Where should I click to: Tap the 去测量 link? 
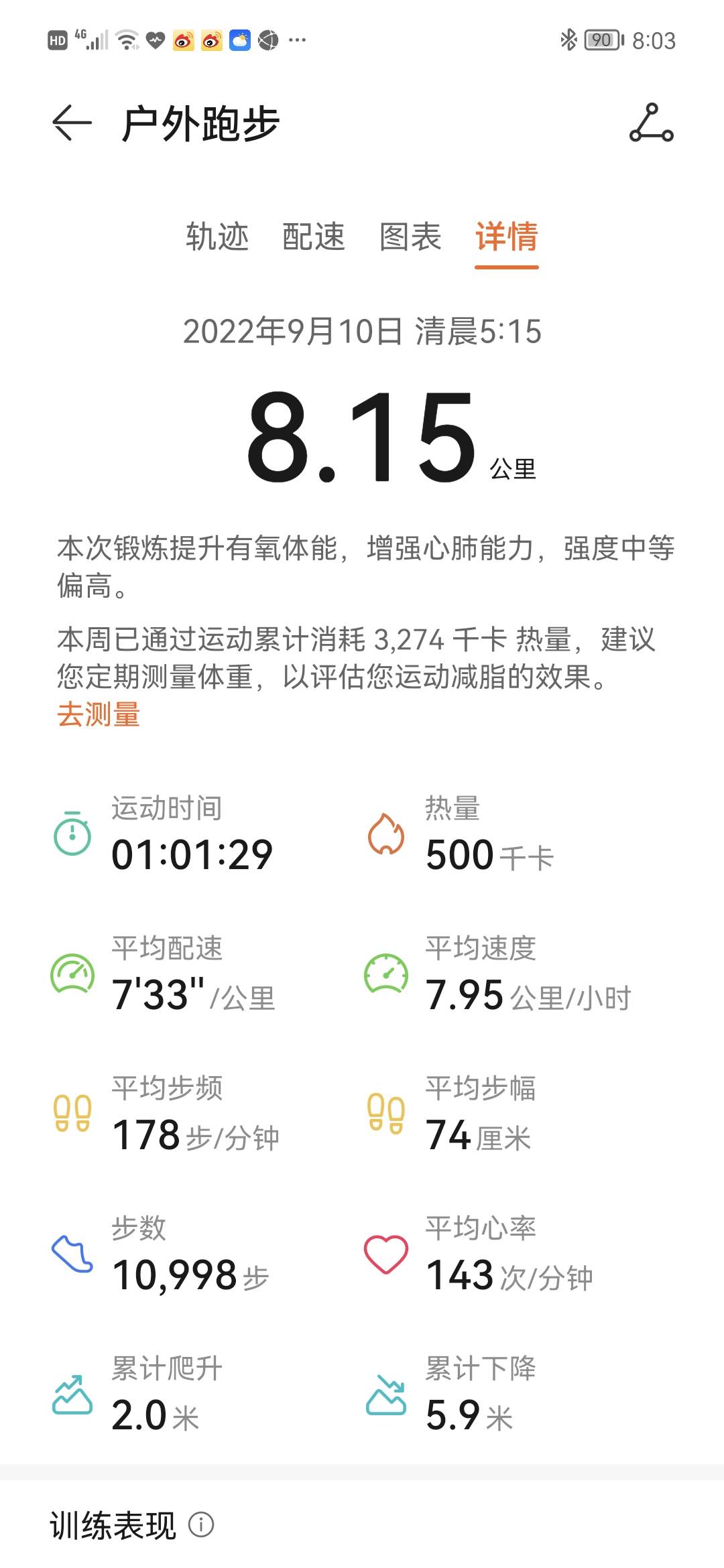pyautogui.click(x=98, y=716)
